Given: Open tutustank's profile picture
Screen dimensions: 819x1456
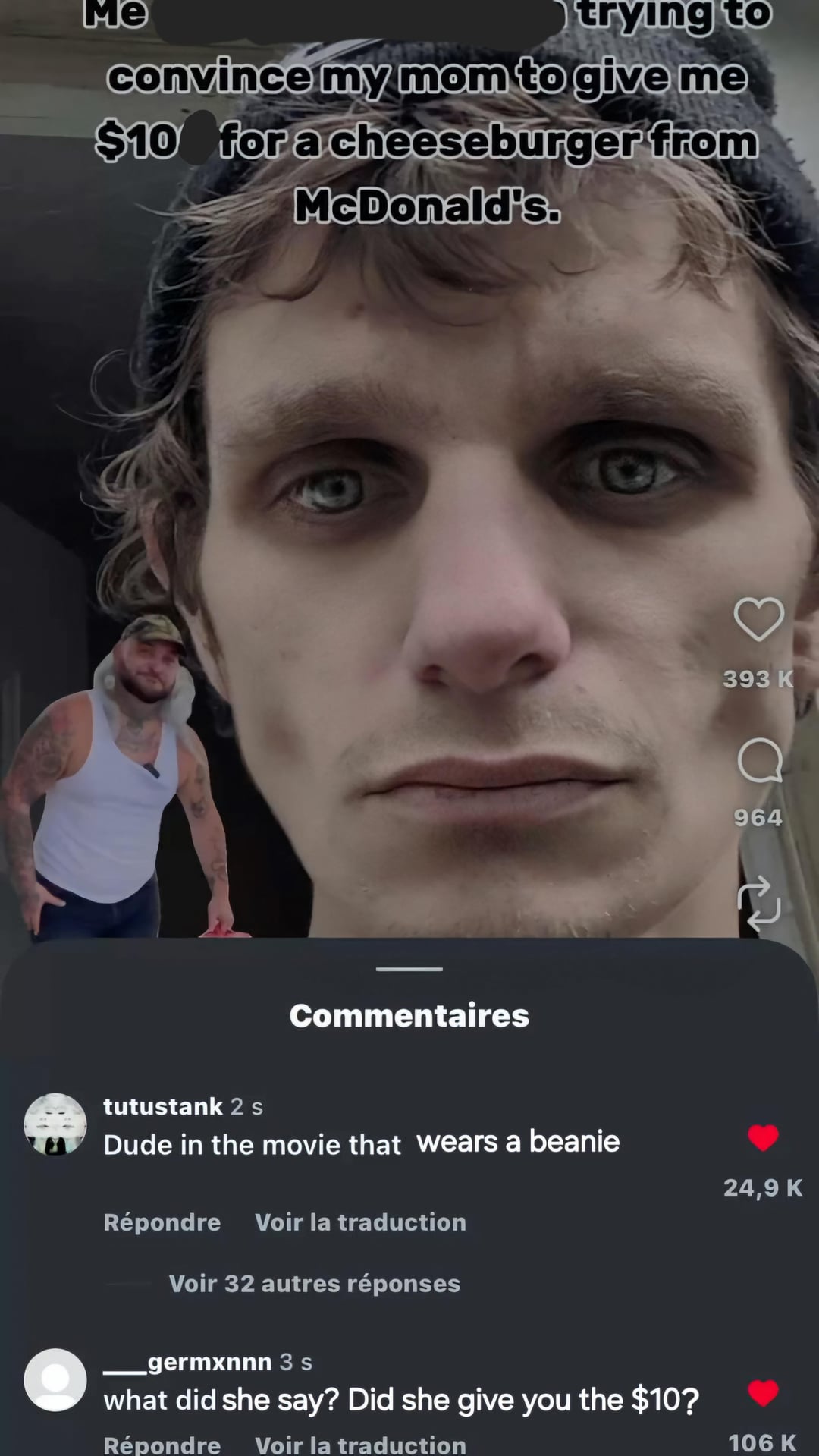Looking at the screenshot, I should (55, 1124).
